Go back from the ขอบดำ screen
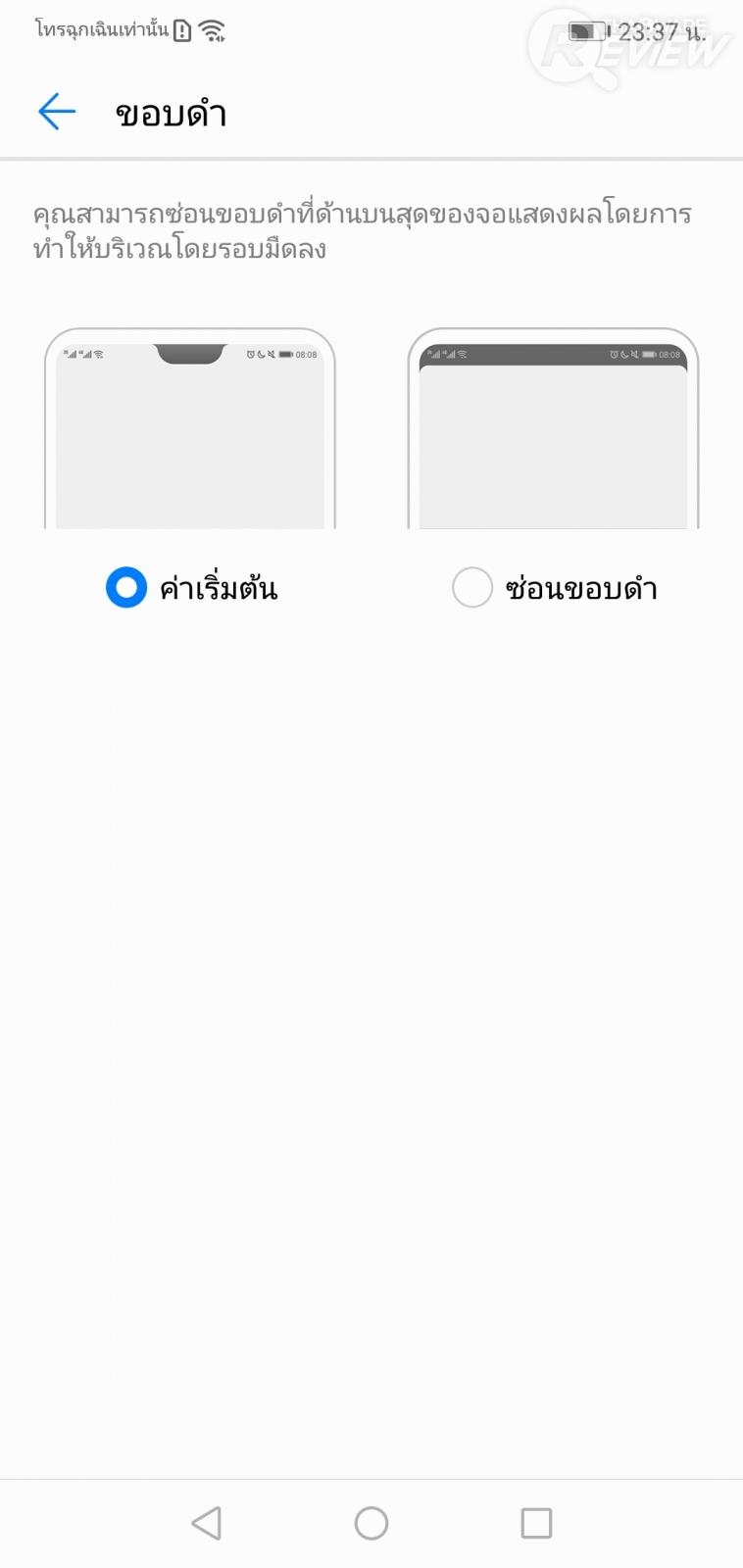 pyautogui.click(x=57, y=113)
